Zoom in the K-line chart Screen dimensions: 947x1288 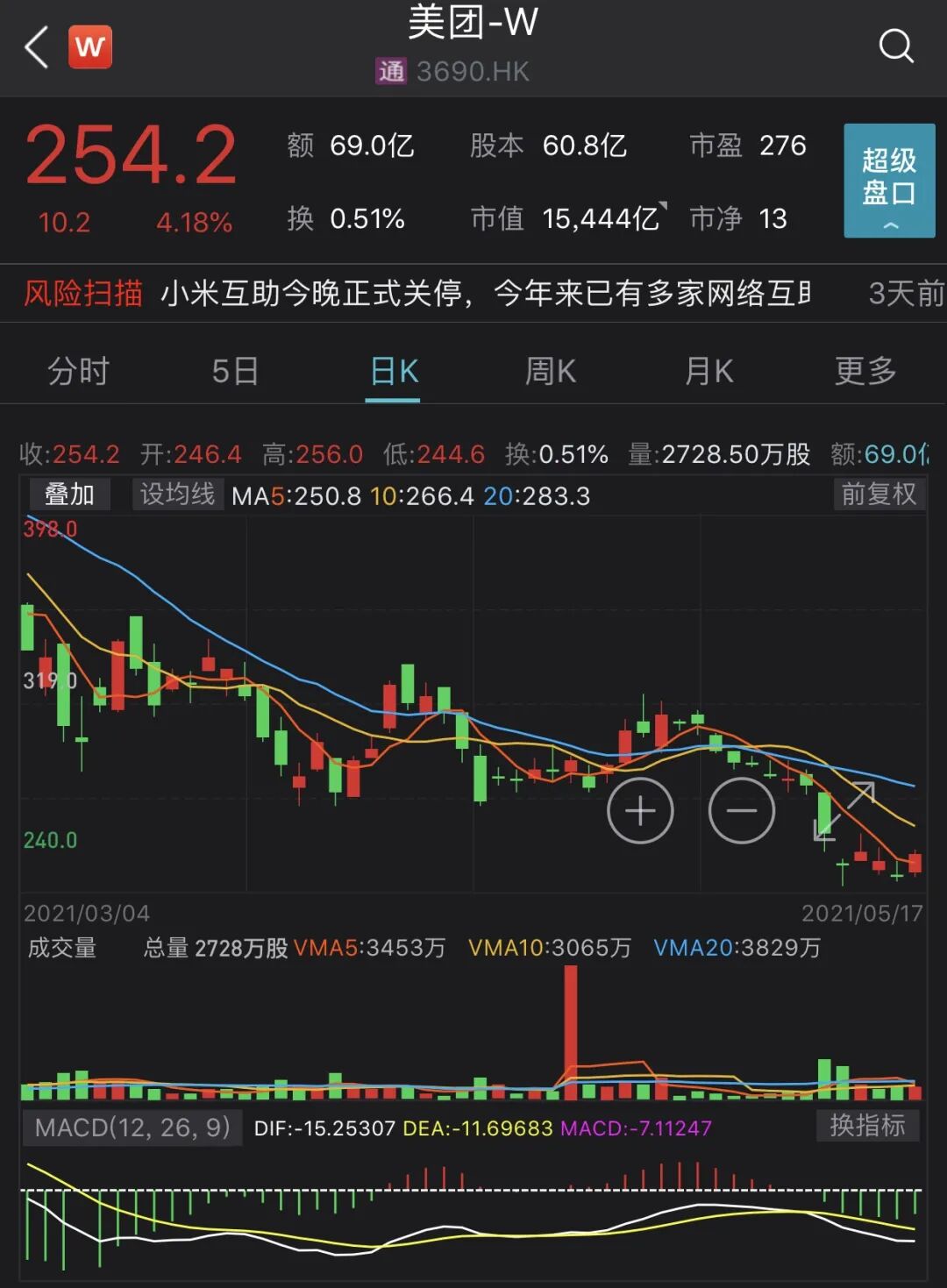point(640,811)
